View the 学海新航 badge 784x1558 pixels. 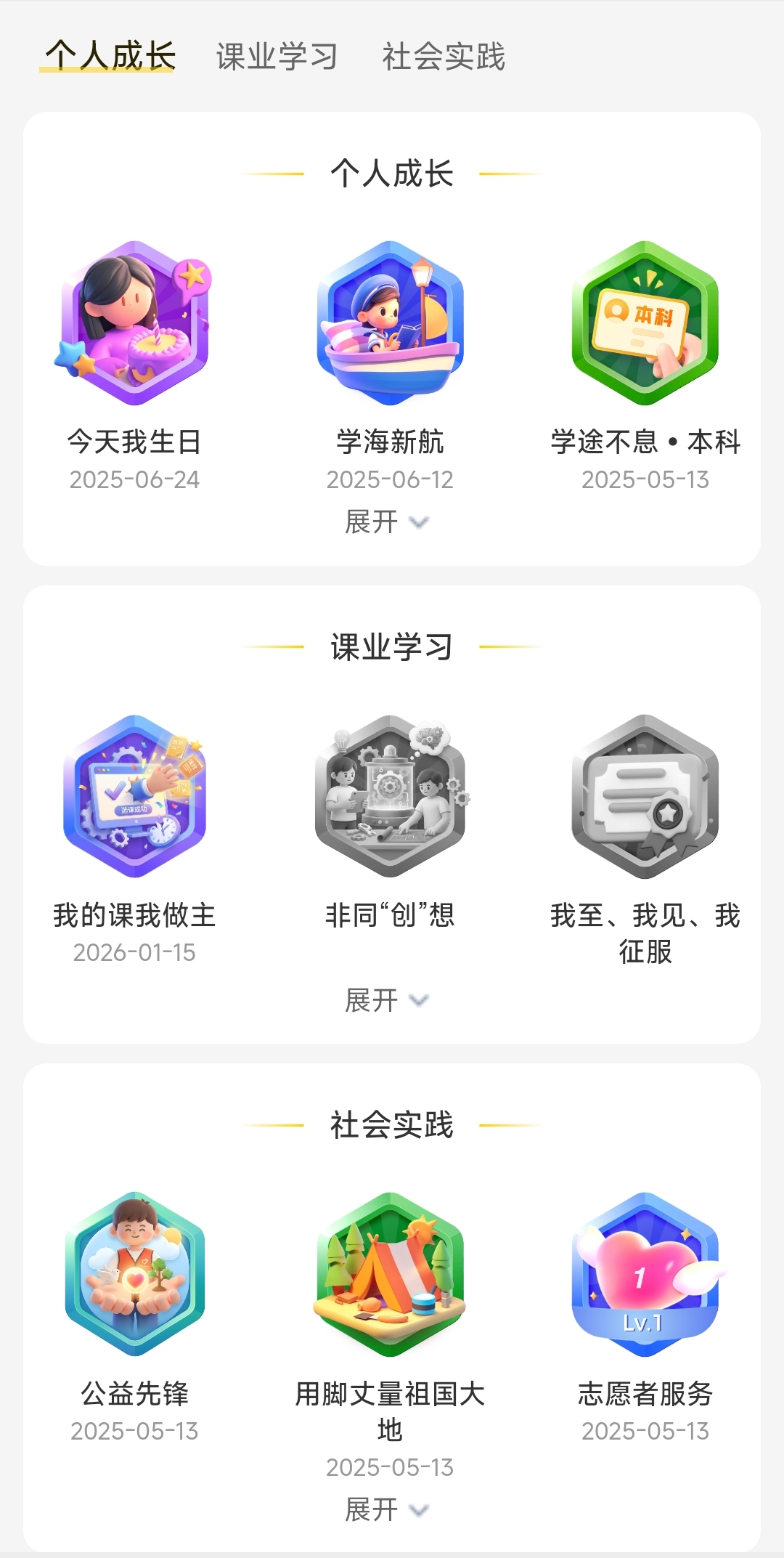(x=390, y=323)
